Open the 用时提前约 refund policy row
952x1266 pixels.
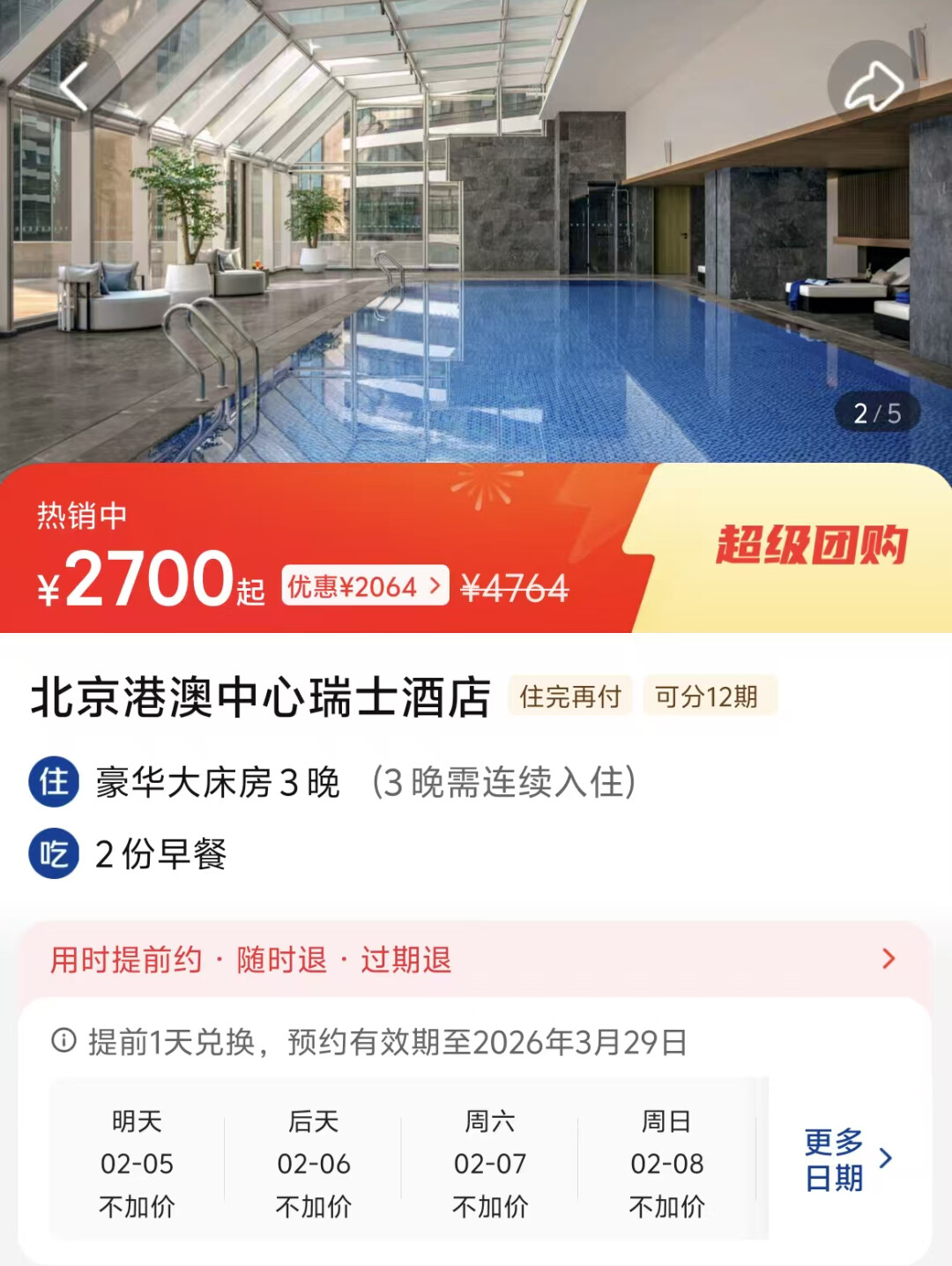(x=474, y=959)
